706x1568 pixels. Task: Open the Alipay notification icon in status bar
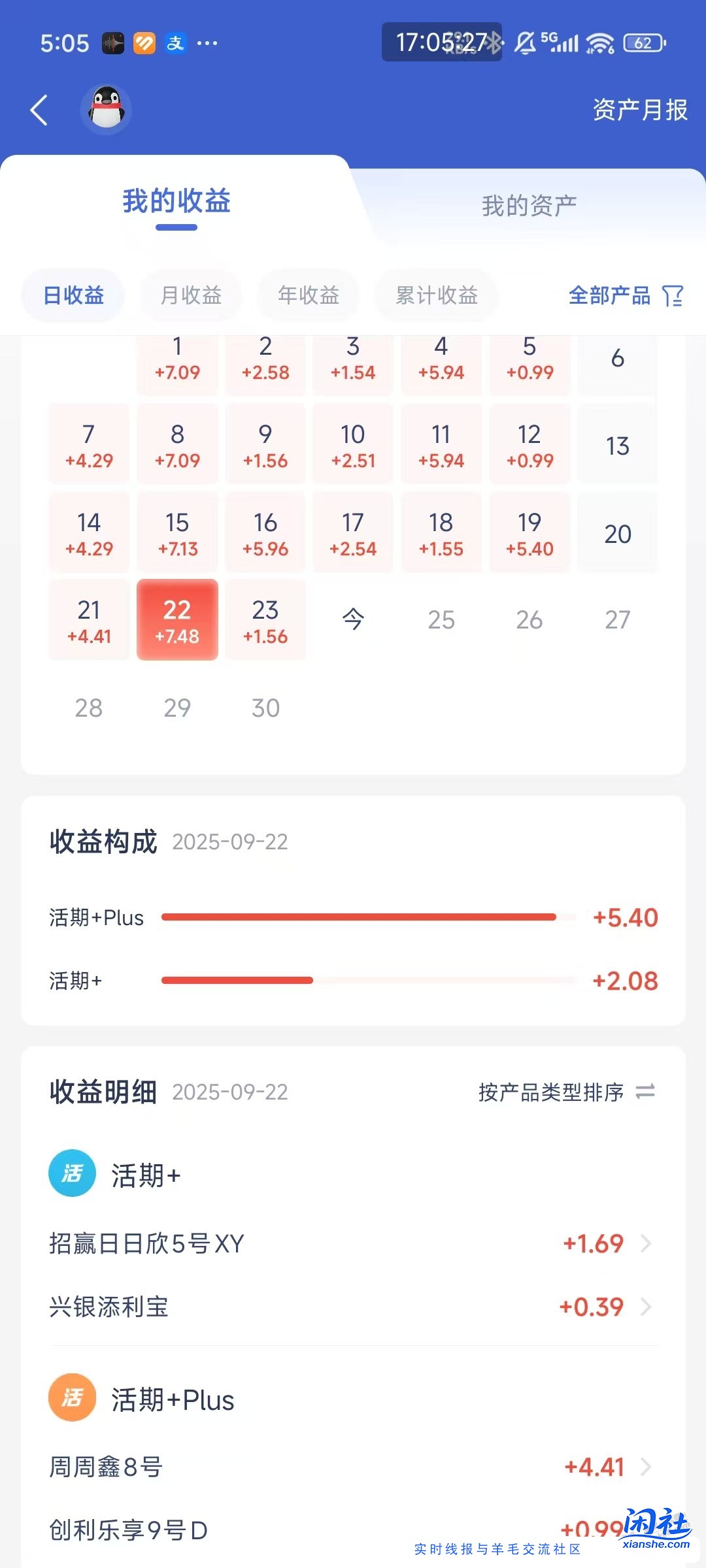175,41
